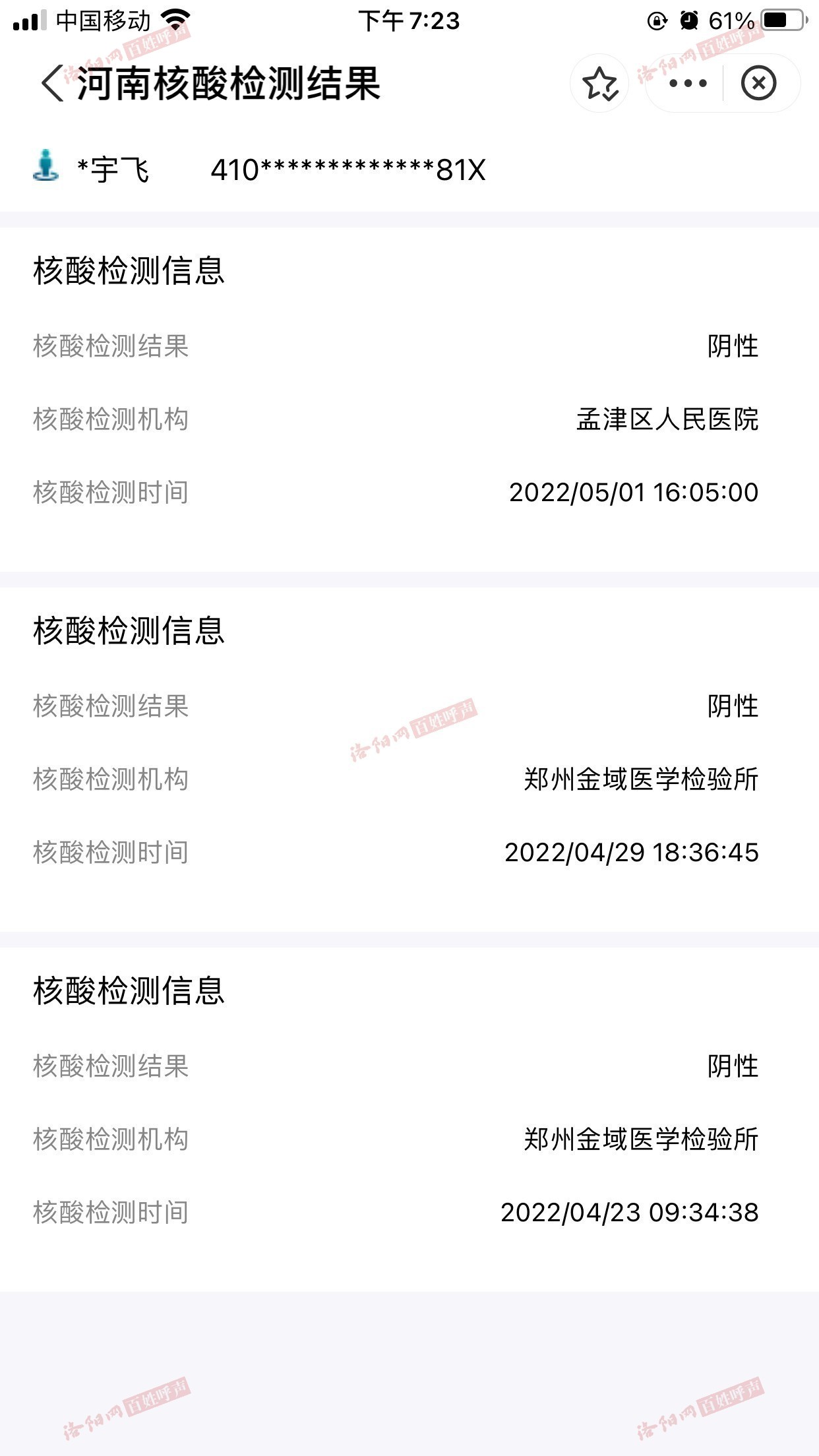Go back from 河南核酸检测结果 page
The width and height of the screenshot is (819, 1456).
pyautogui.click(x=53, y=83)
